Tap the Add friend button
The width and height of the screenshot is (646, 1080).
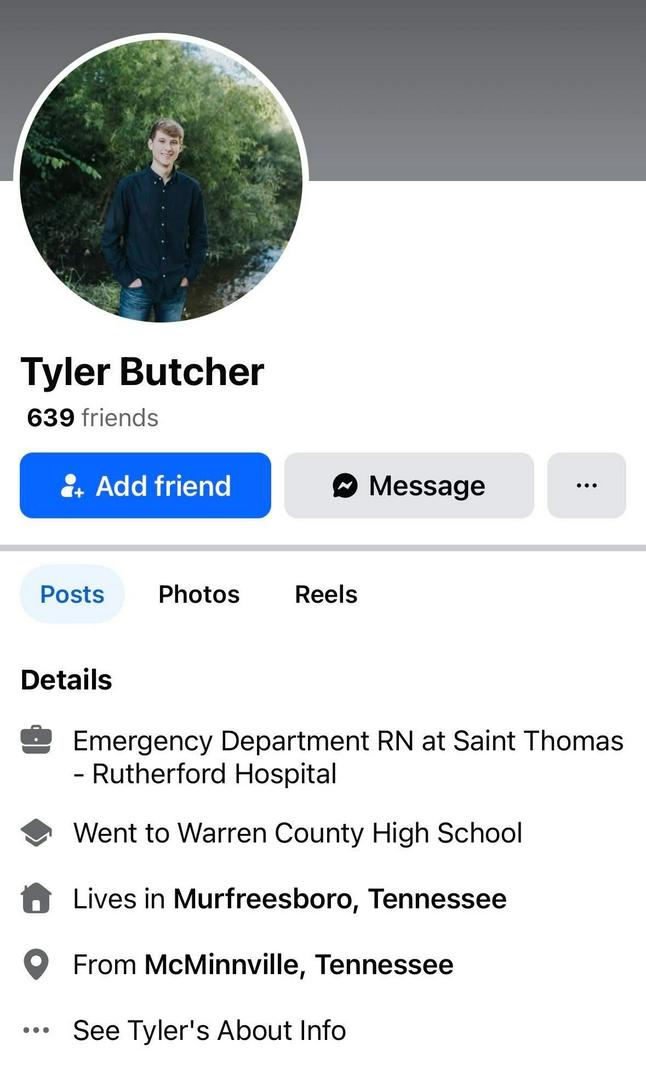(x=145, y=486)
